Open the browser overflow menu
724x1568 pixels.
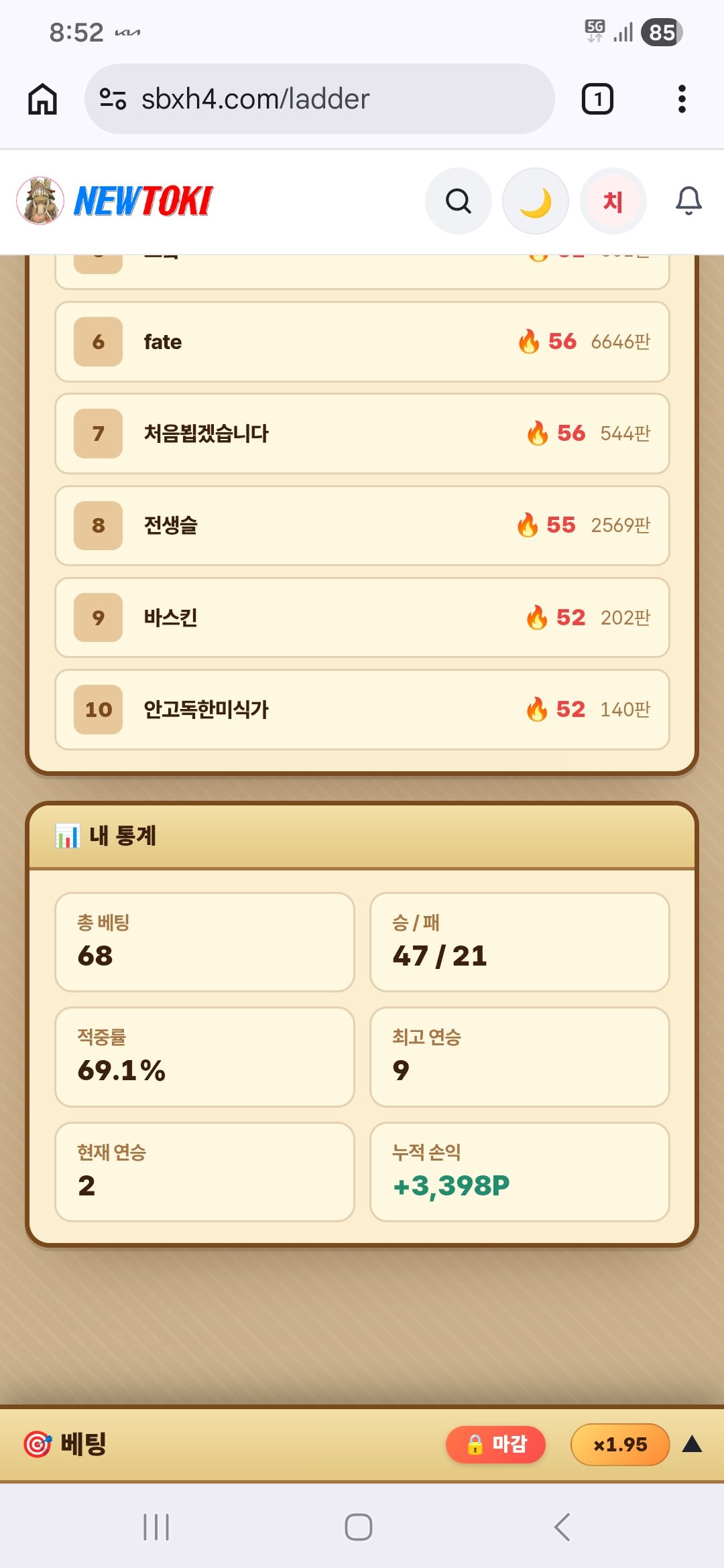(682, 99)
